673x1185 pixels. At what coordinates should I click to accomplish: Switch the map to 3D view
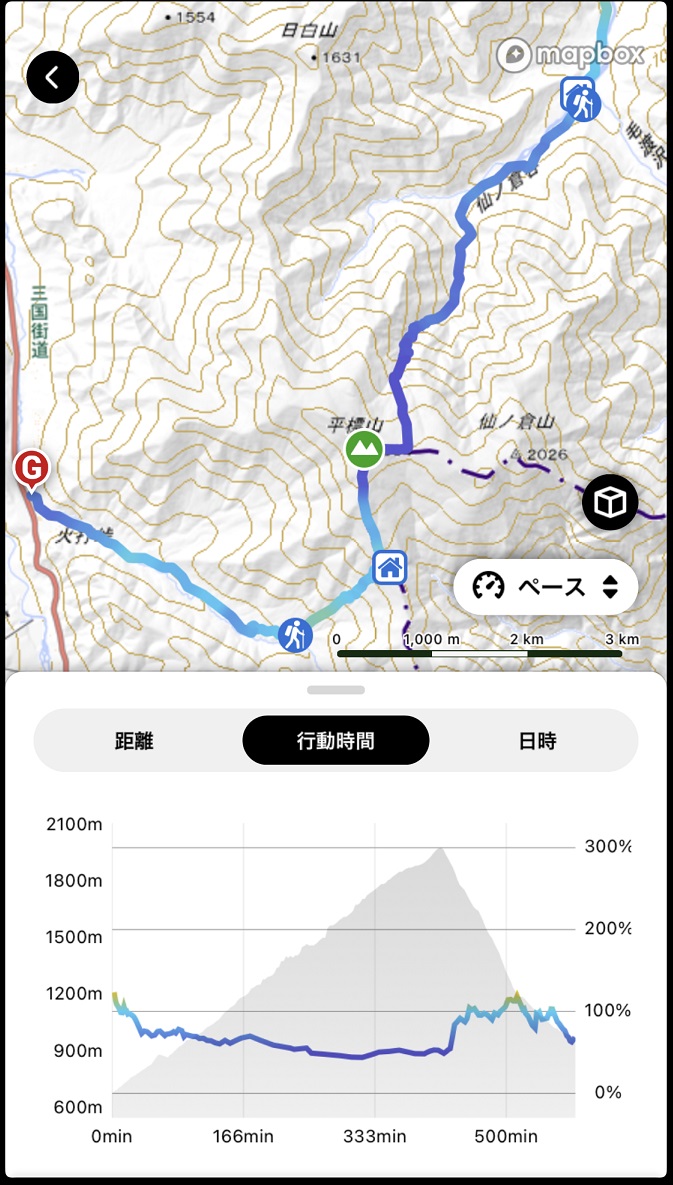pos(610,501)
